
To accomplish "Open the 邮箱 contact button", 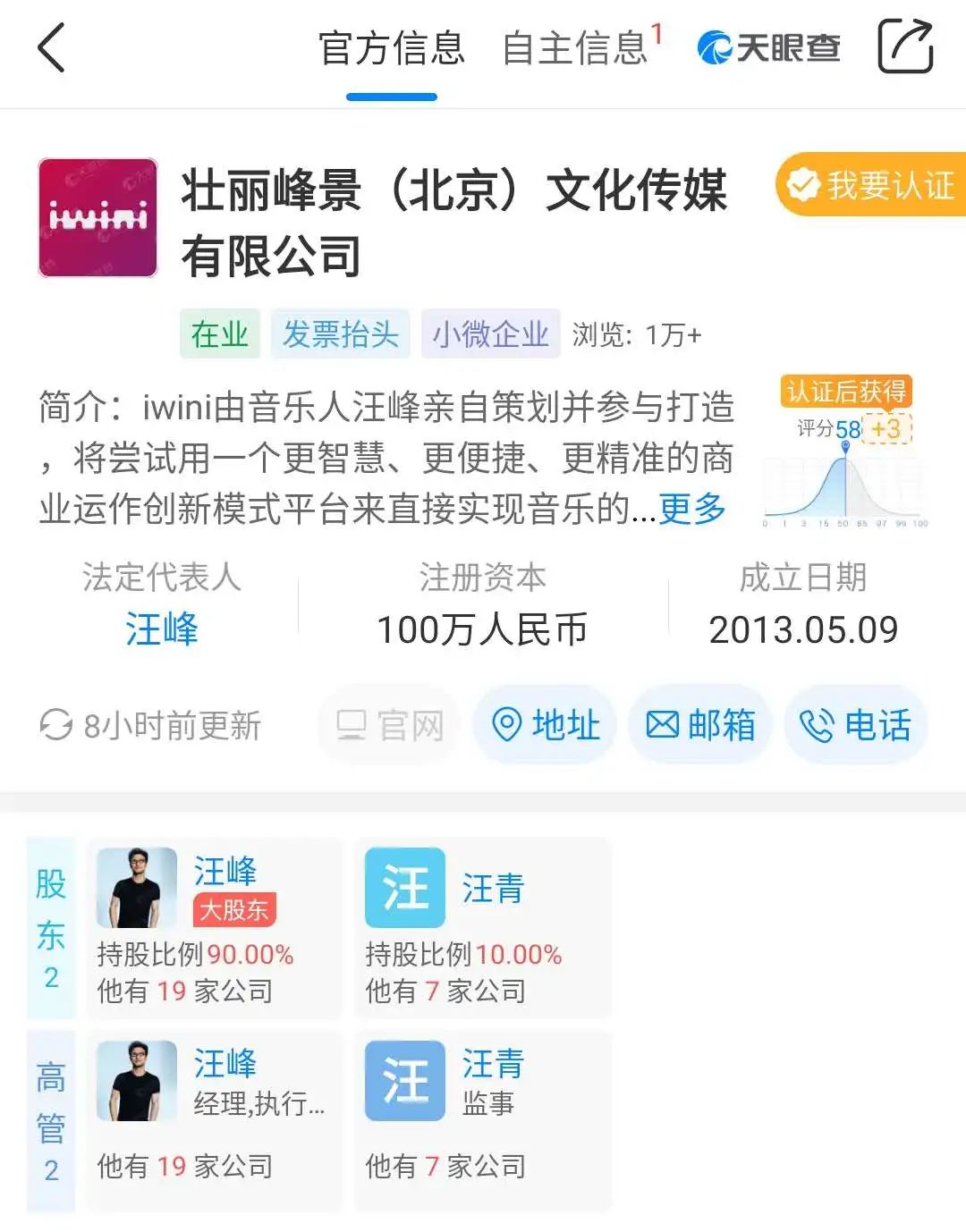I will [x=699, y=725].
